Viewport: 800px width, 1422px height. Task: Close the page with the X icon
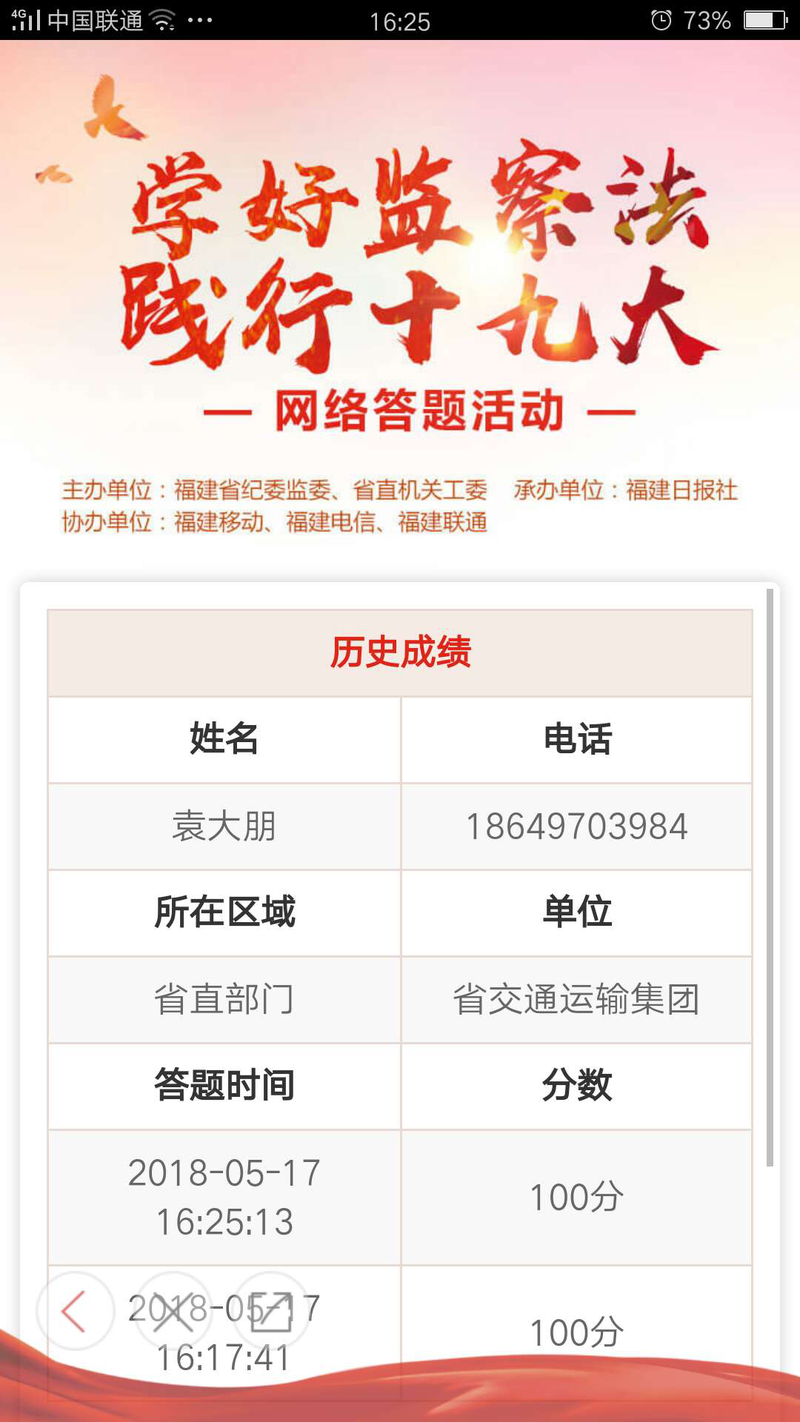click(x=173, y=1310)
